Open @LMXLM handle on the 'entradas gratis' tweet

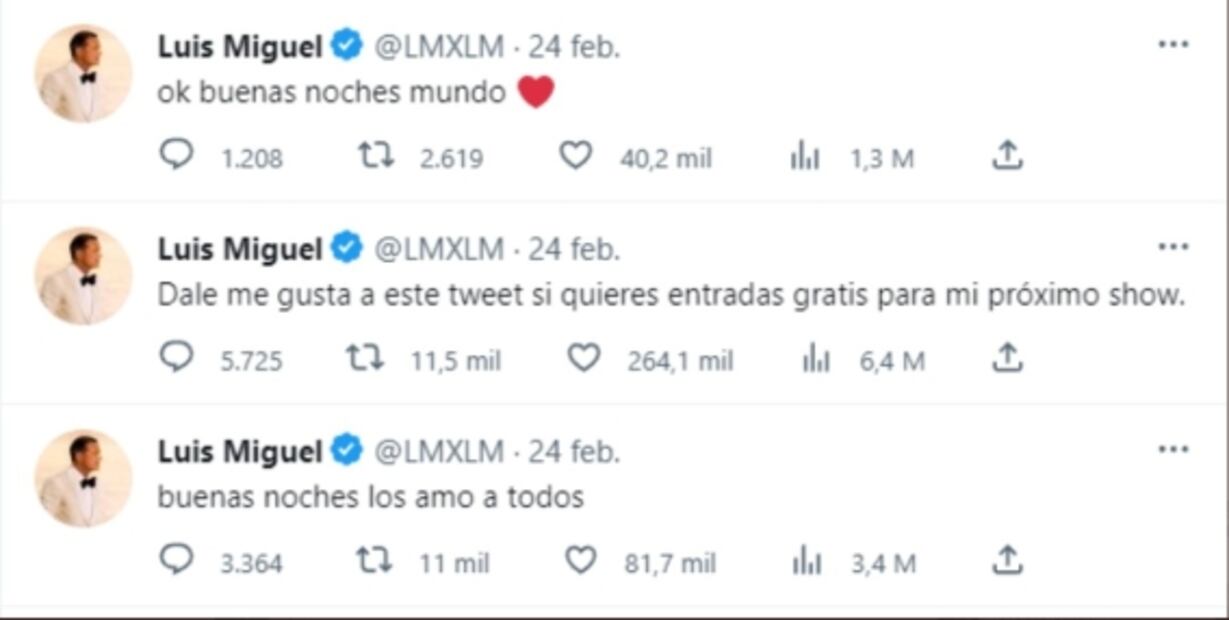[x=438, y=249]
